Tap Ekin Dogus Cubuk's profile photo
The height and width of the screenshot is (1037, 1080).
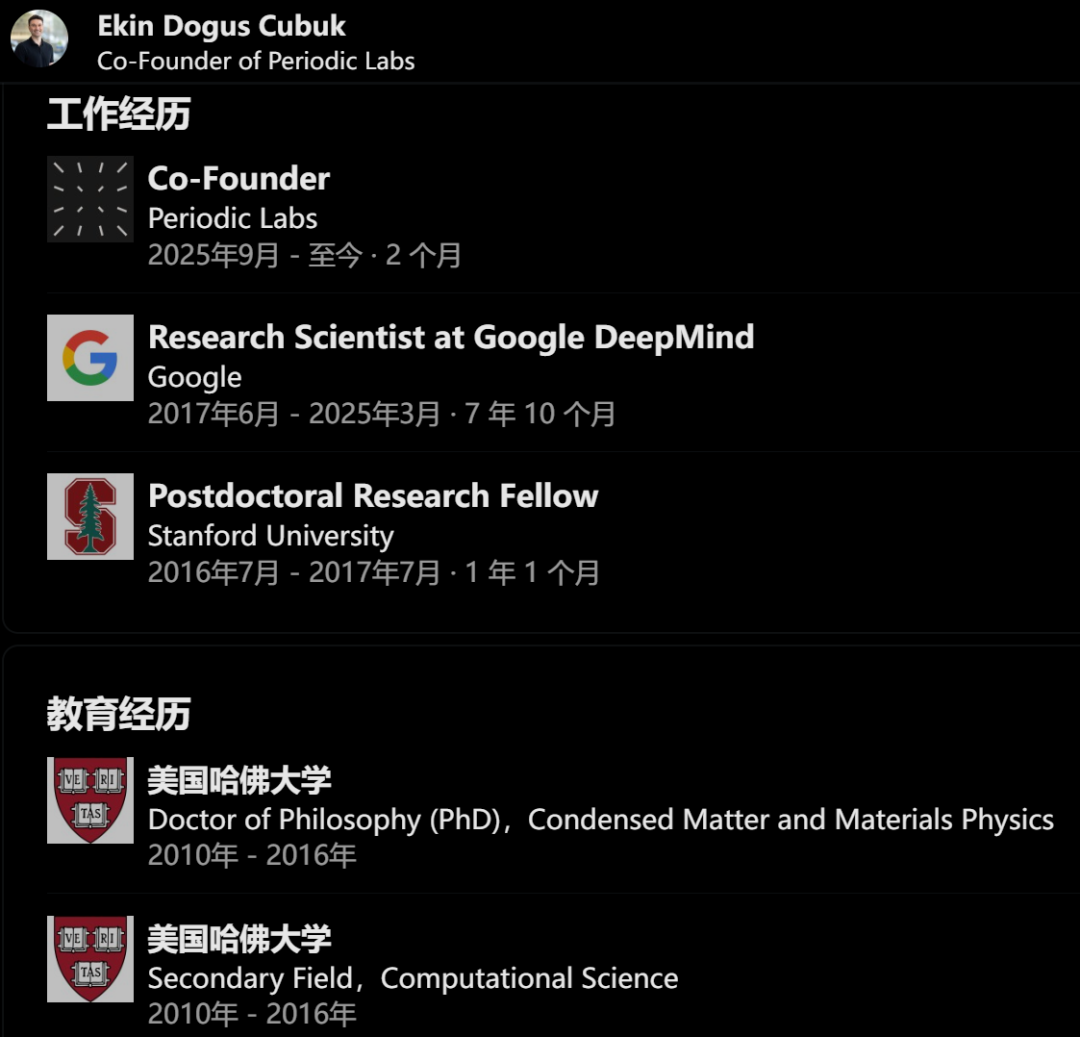39,39
